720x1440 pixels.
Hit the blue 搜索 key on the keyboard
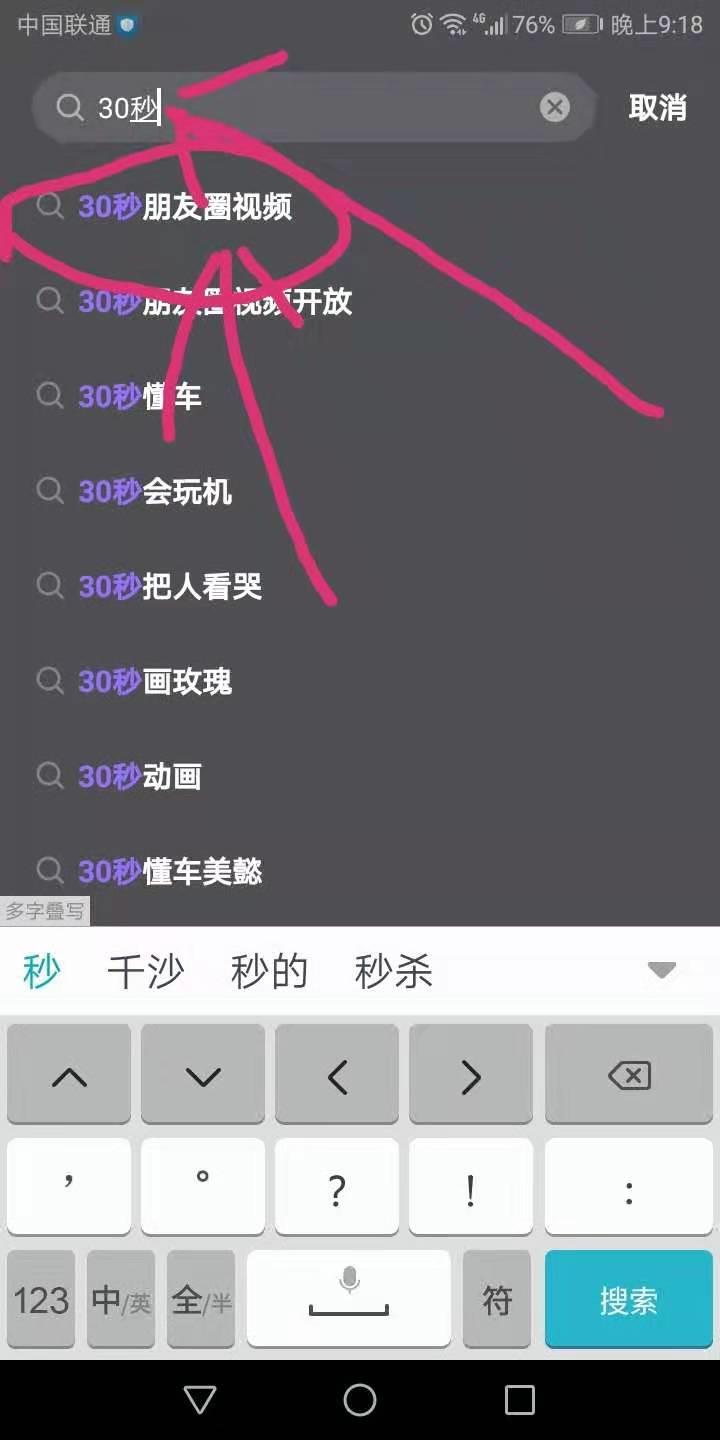point(628,1299)
